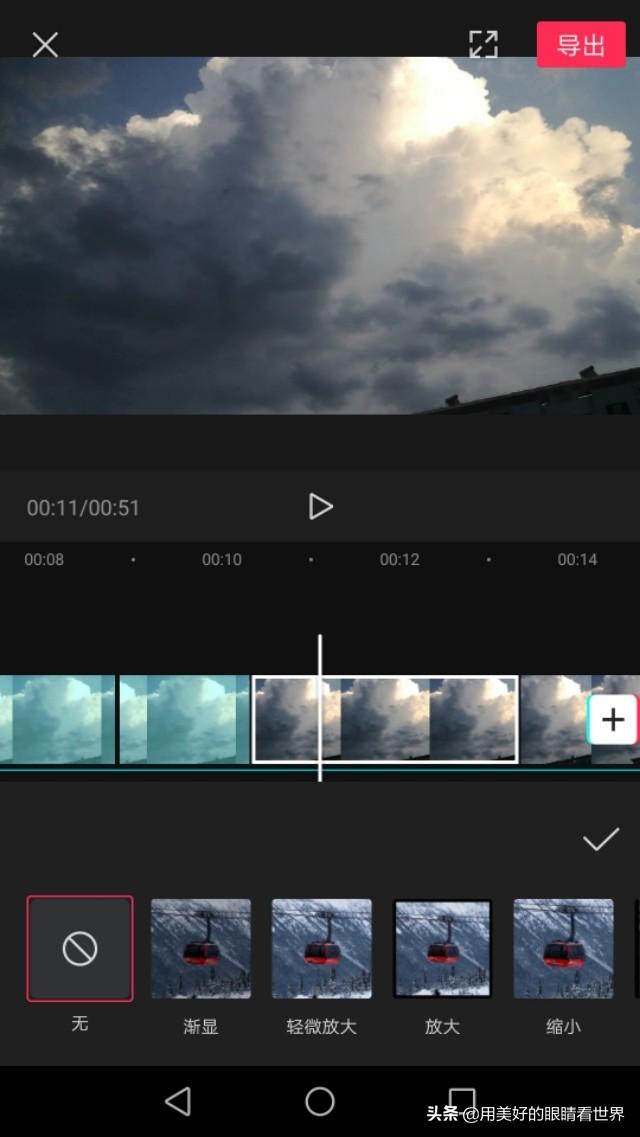Choose the 轻微放大 slight zoom effect
640x1137 pixels.
click(x=321, y=948)
